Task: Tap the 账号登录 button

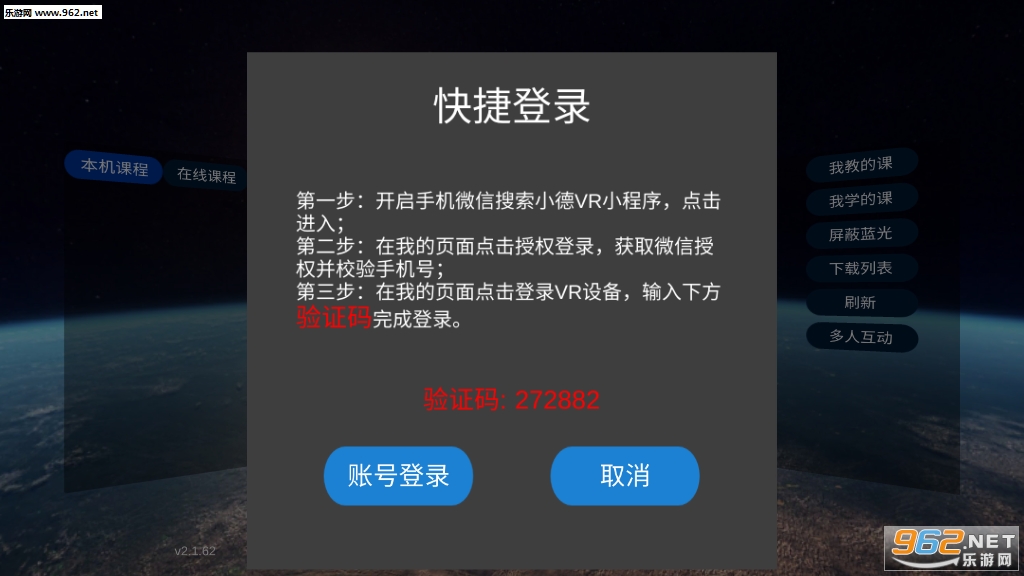Action: [398, 476]
